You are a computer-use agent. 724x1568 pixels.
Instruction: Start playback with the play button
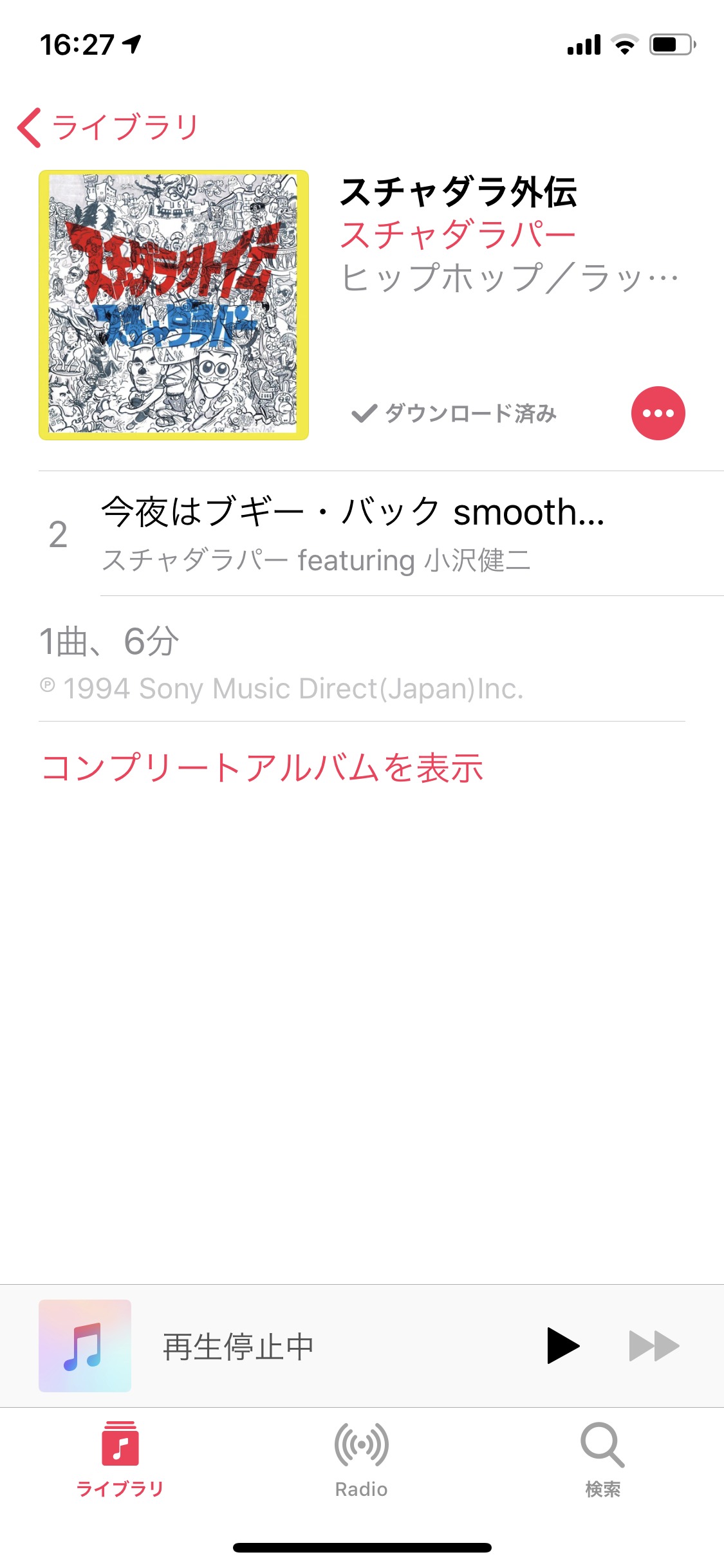pos(562,1346)
